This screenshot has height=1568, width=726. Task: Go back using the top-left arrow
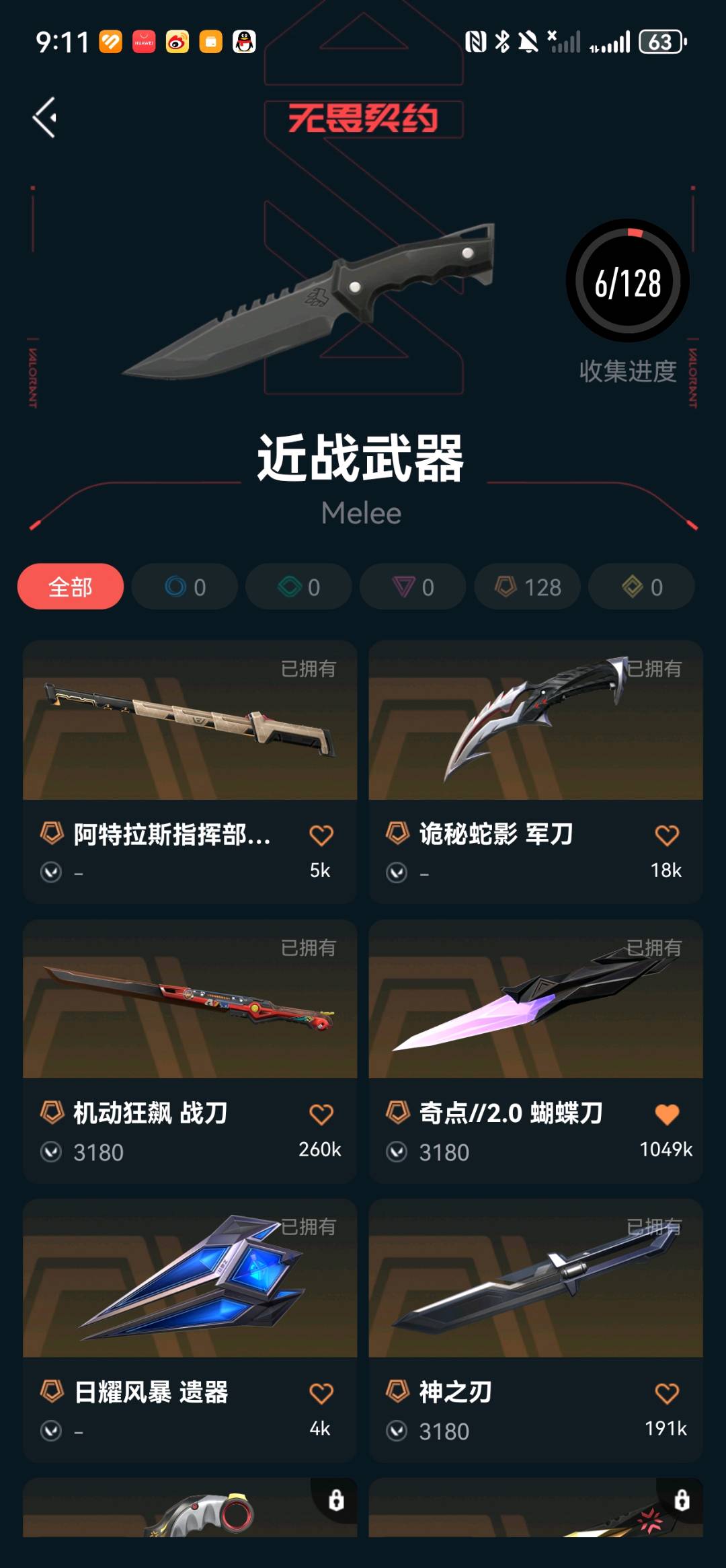pos(45,118)
